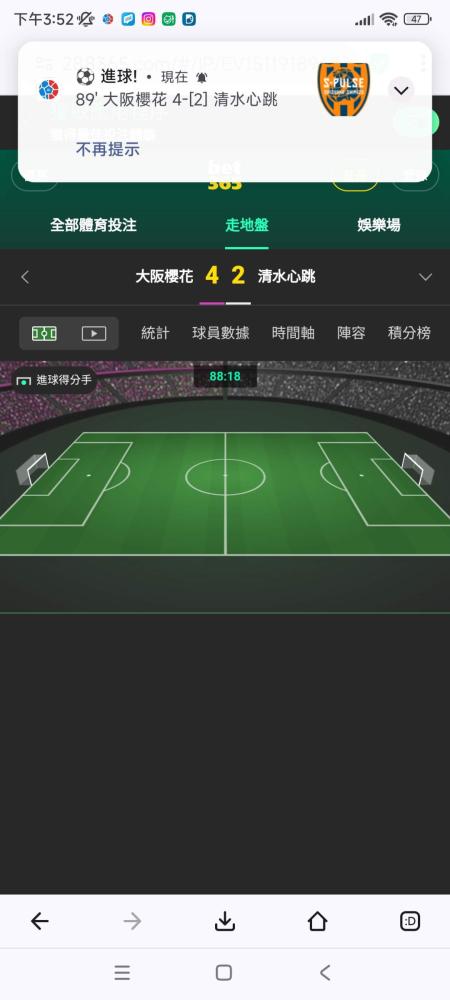Switch to the 走地盤 tab

(x=247, y=225)
